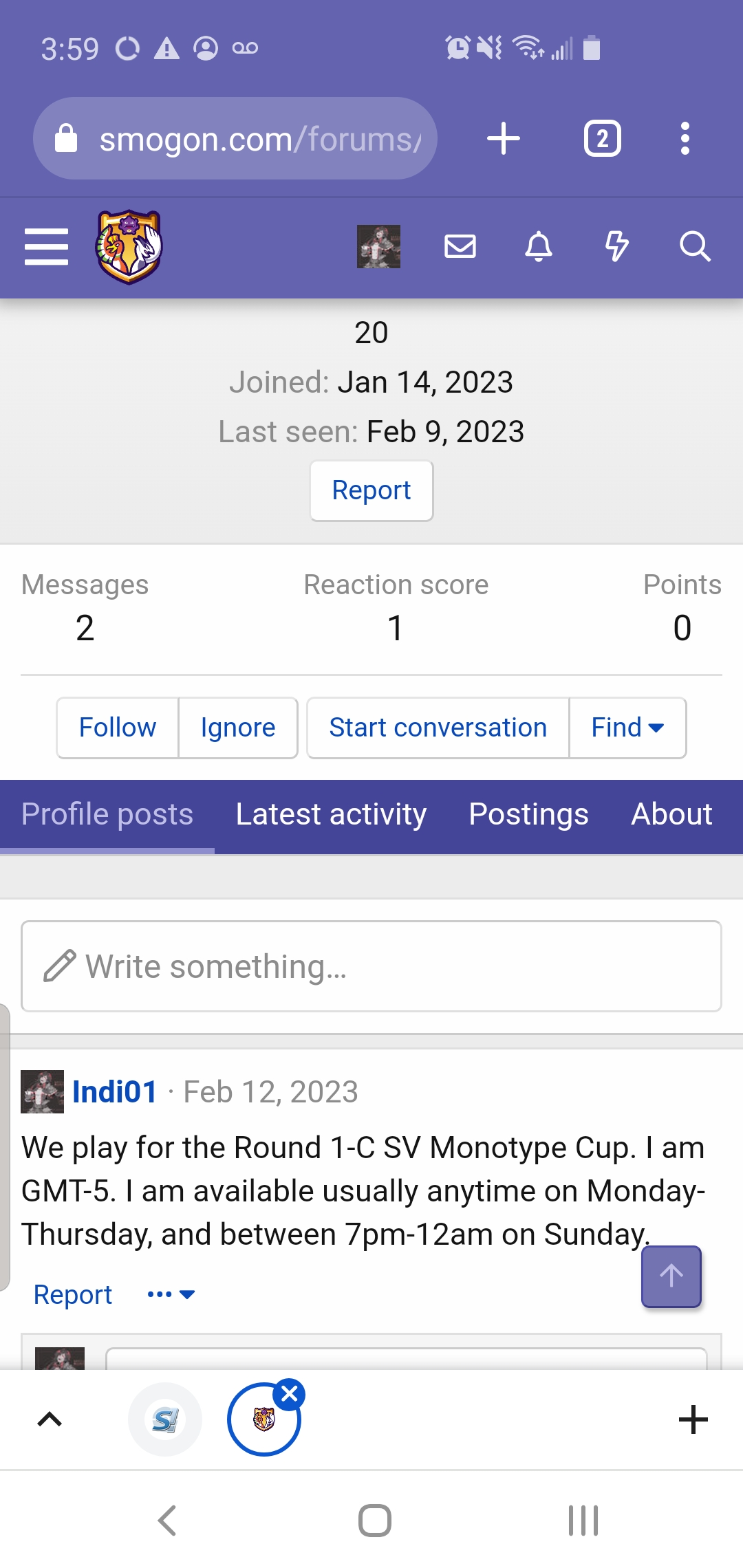743x1568 pixels.
Task: Open the forum search magnifier
Action: pyautogui.click(x=695, y=246)
